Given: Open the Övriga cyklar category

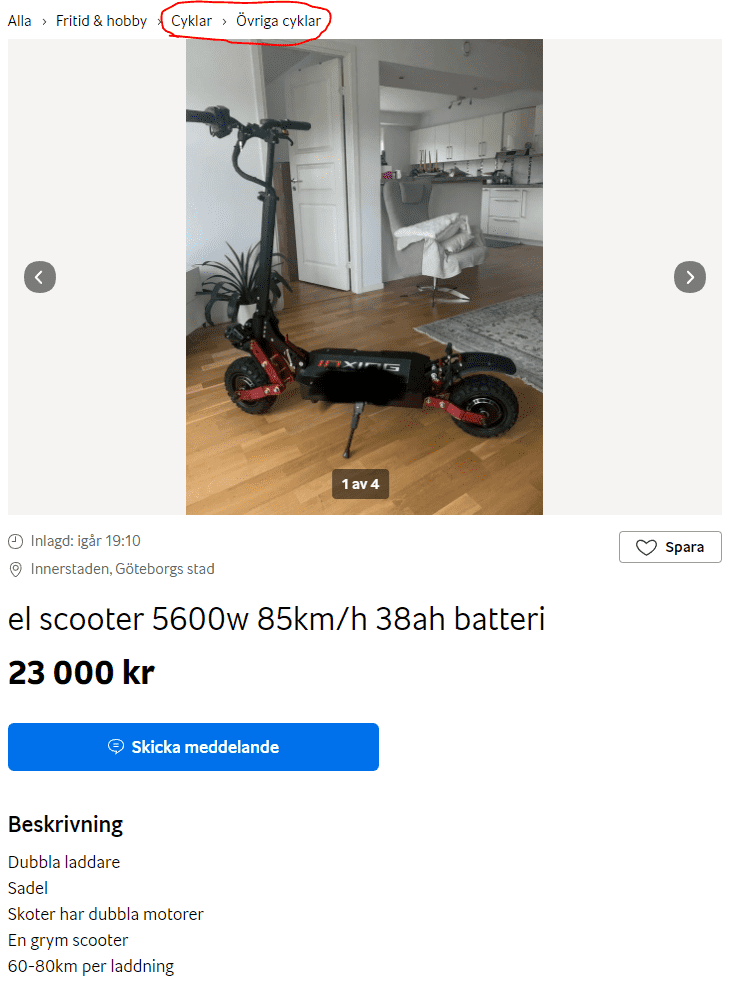Looking at the screenshot, I should [x=279, y=20].
